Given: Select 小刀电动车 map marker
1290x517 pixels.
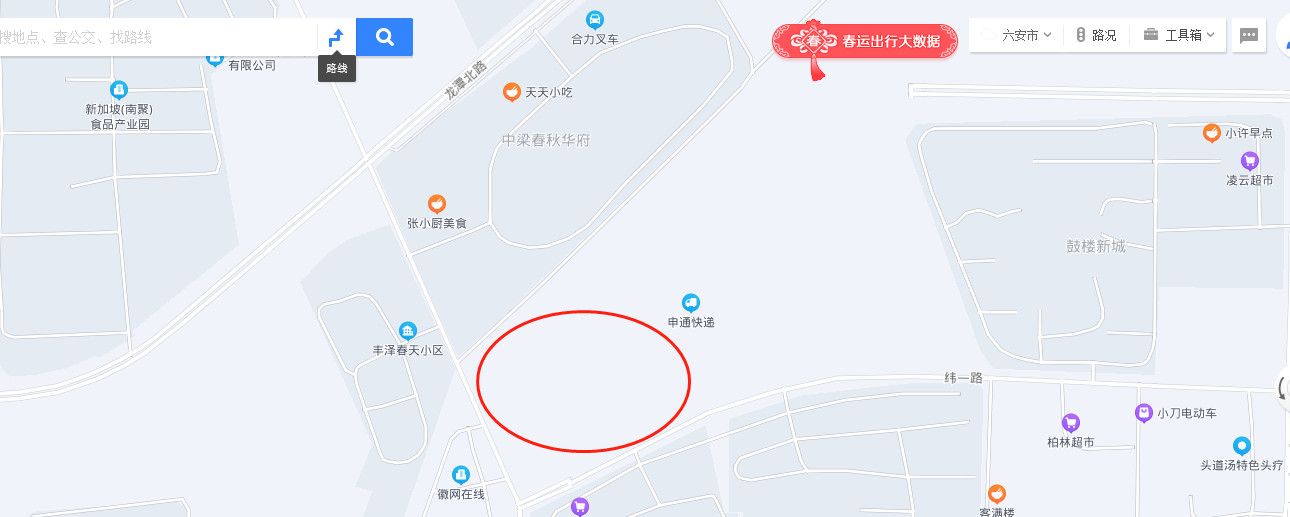Looking at the screenshot, I should click(1144, 412).
